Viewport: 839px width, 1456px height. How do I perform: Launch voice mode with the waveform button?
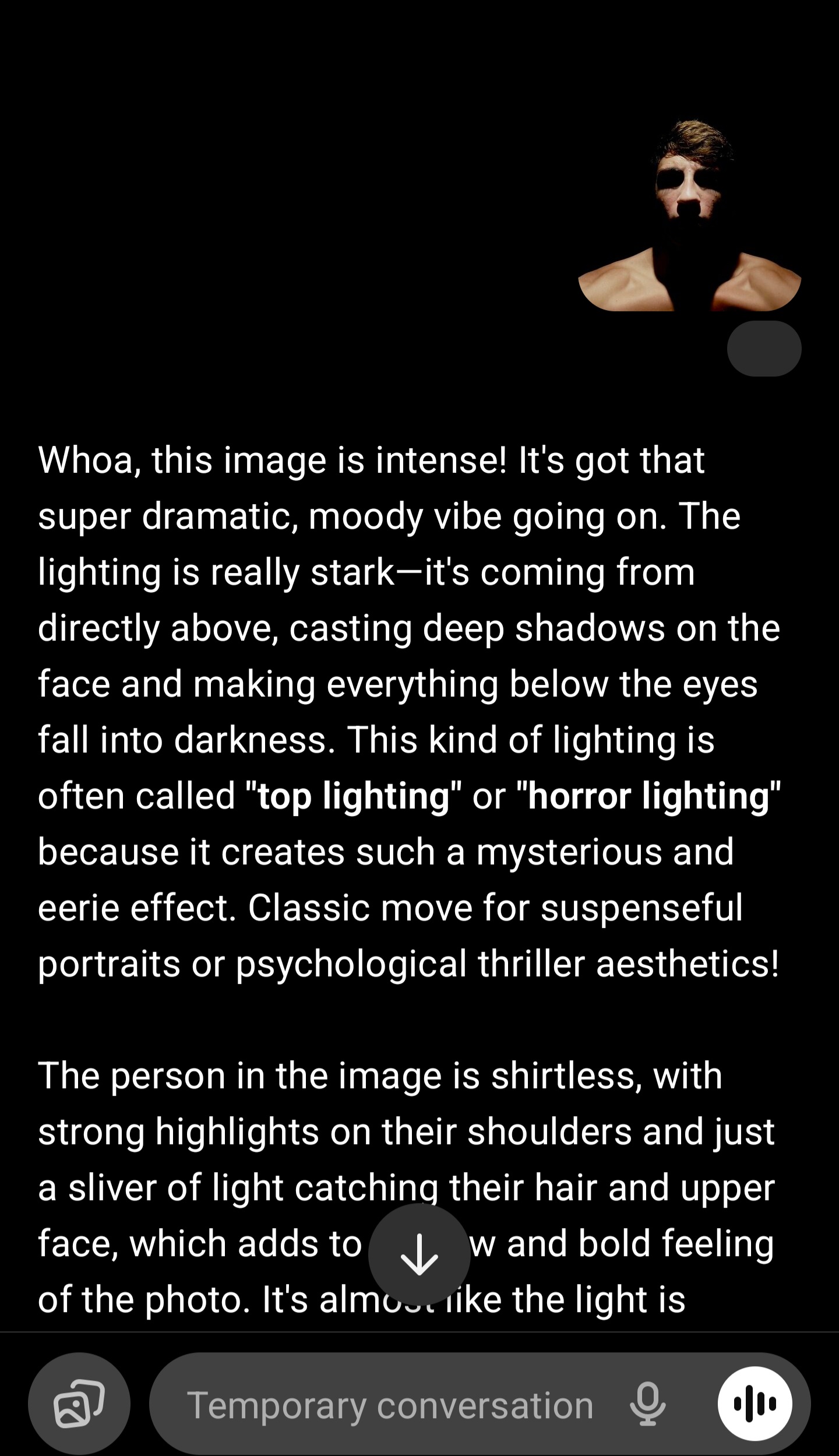[755, 1405]
